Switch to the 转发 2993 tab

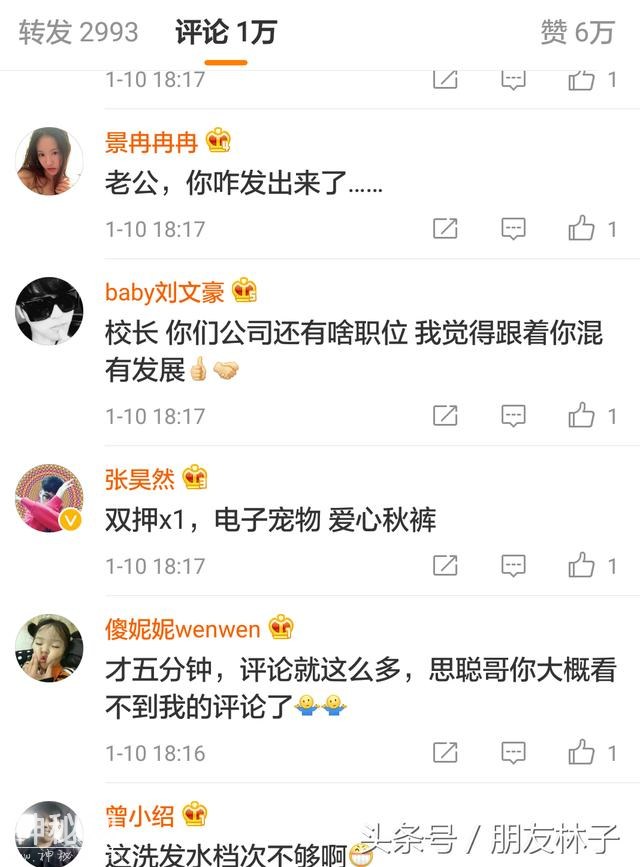(x=78, y=32)
